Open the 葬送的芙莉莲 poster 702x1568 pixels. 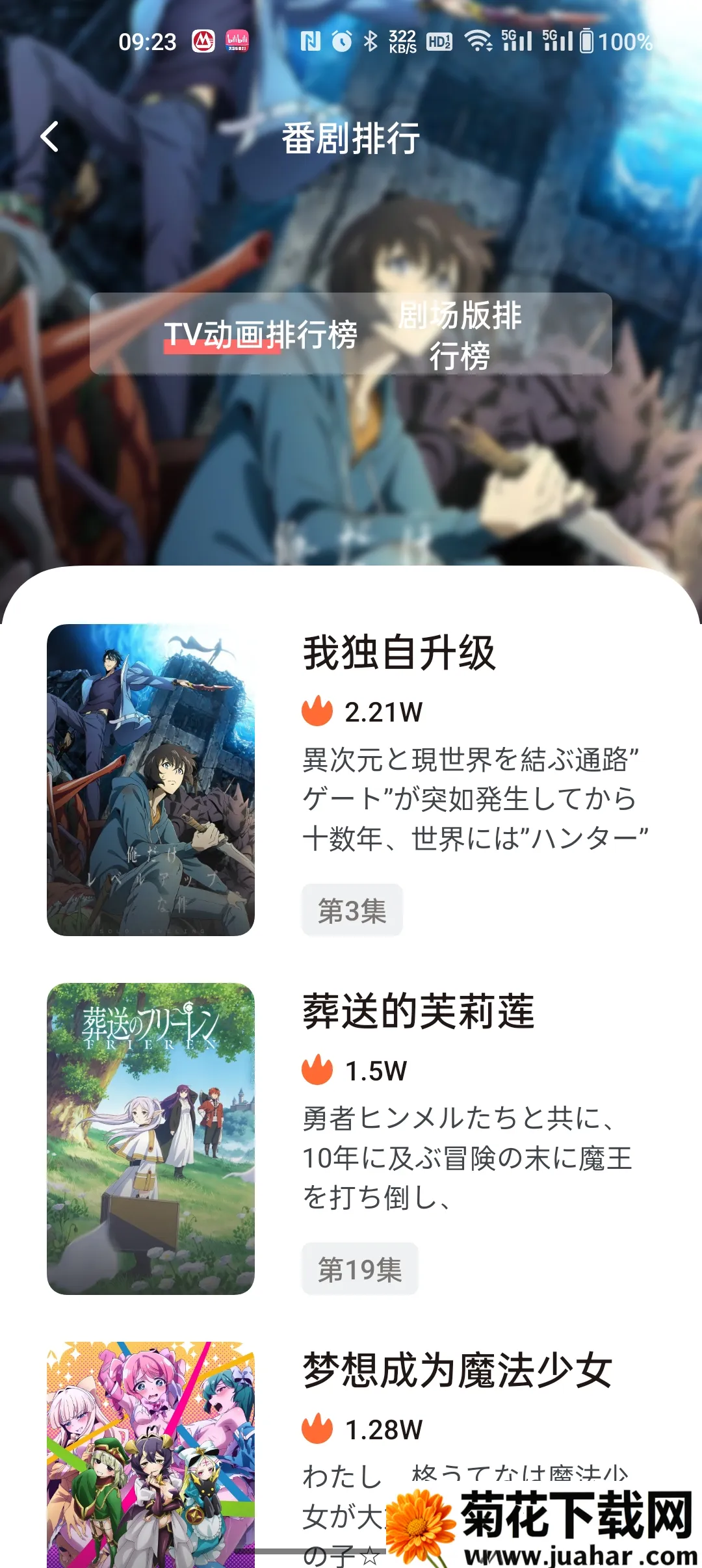[151, 1138]
